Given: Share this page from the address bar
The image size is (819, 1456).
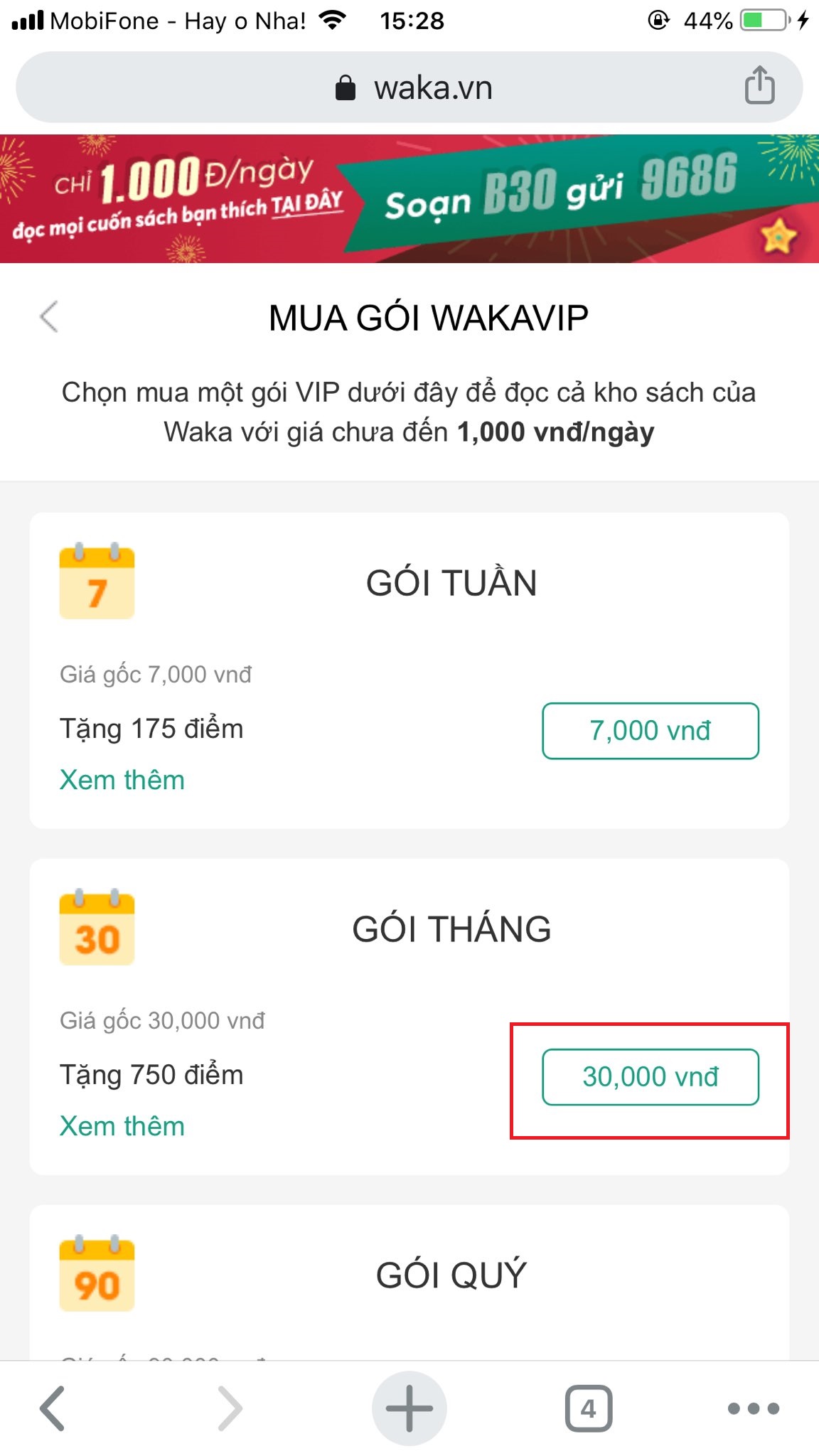Looking at the screenshot, I should point(759,86).
